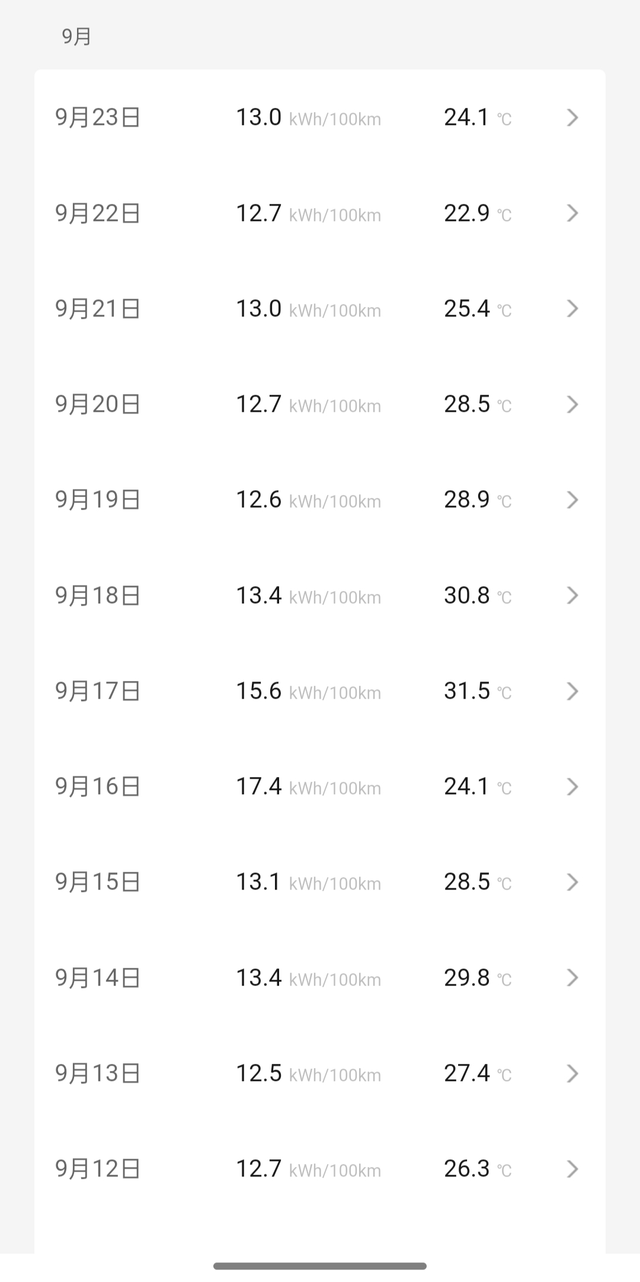Select the 9月13日 entry
This screenshot has height=1282, width=640.
click(320, 1073)
